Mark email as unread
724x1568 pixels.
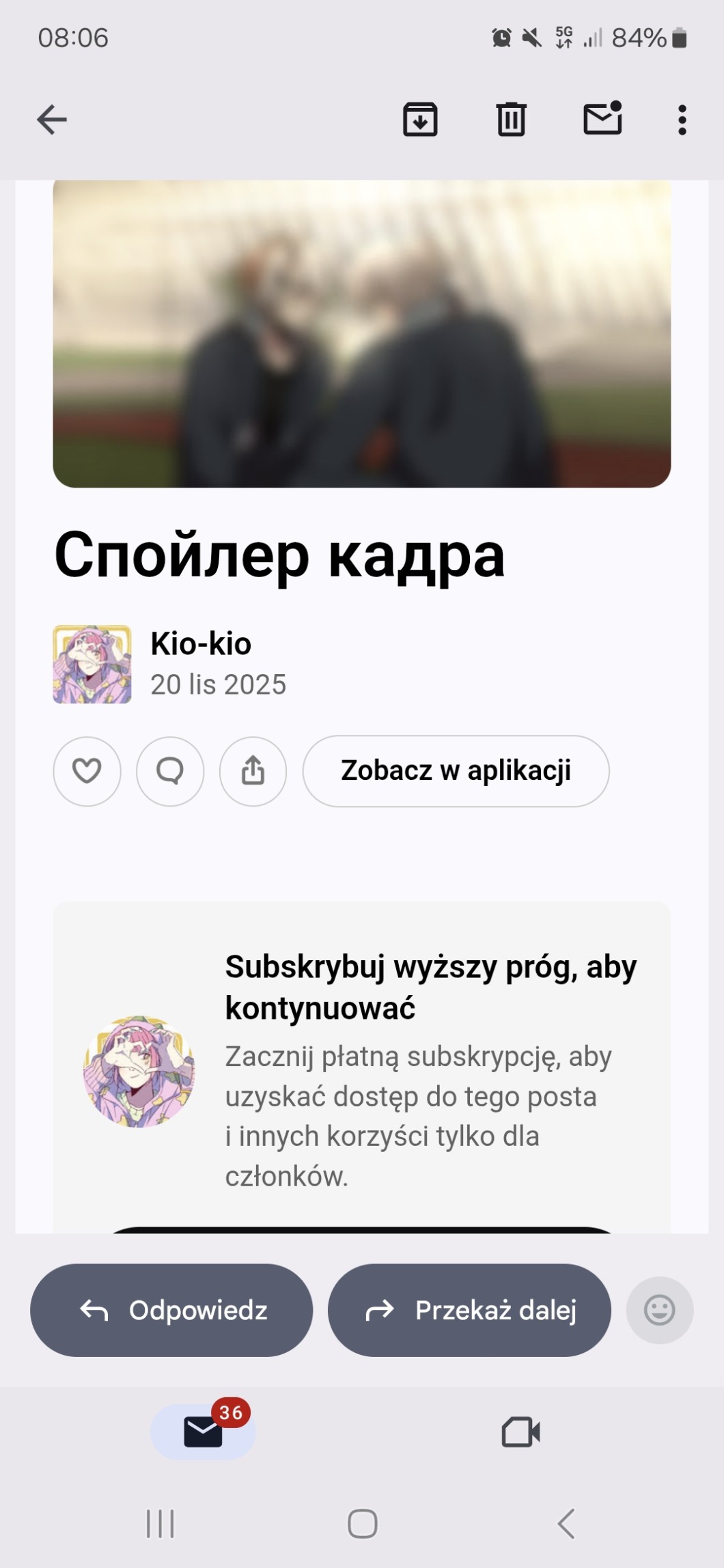click(602, 120)
